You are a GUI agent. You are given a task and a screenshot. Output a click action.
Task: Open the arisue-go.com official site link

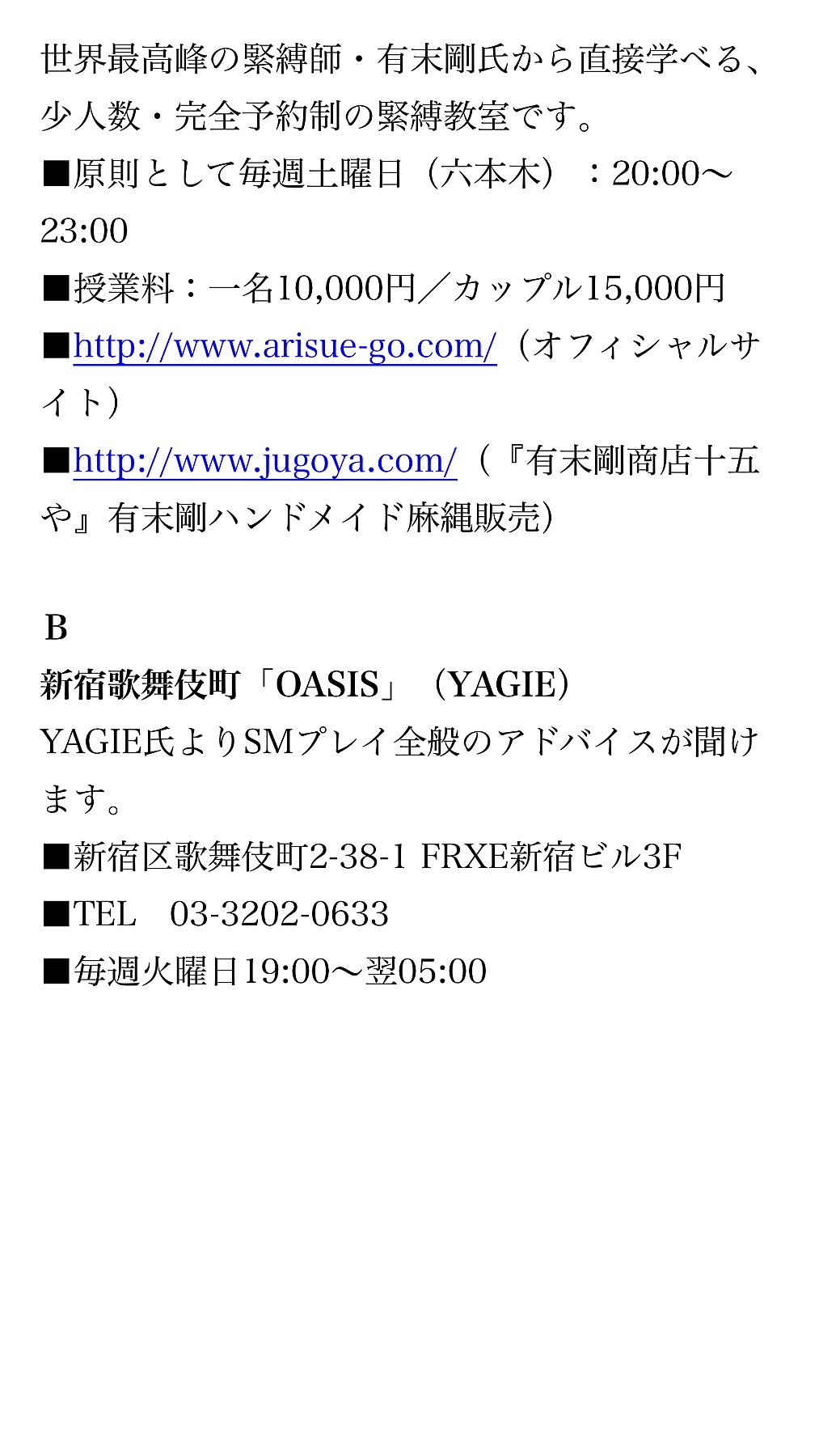coord(285,346)
